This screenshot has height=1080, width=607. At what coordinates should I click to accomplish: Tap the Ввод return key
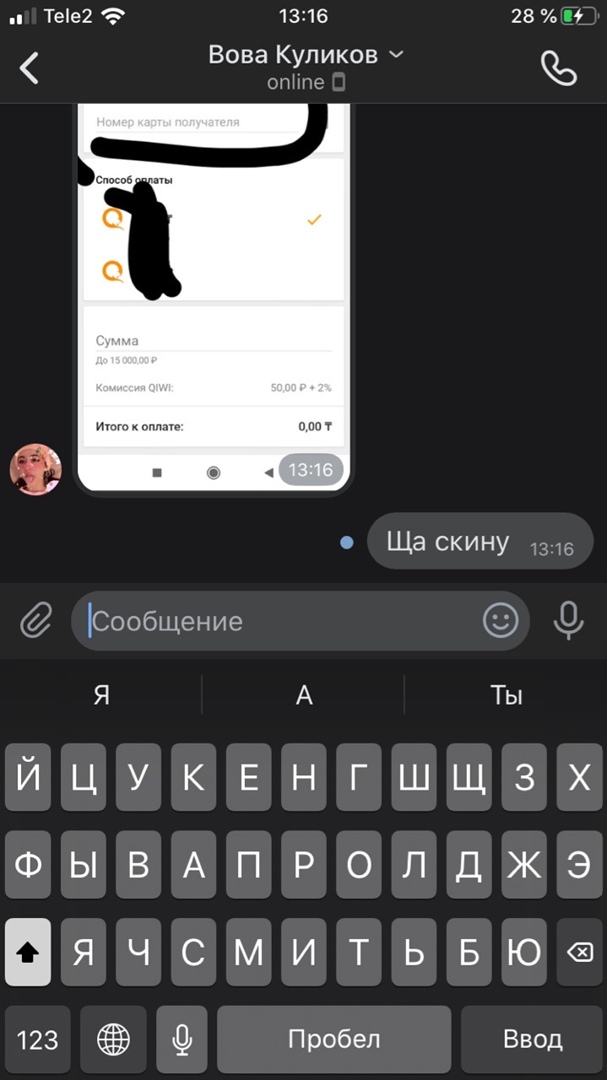click(532, 1040)
